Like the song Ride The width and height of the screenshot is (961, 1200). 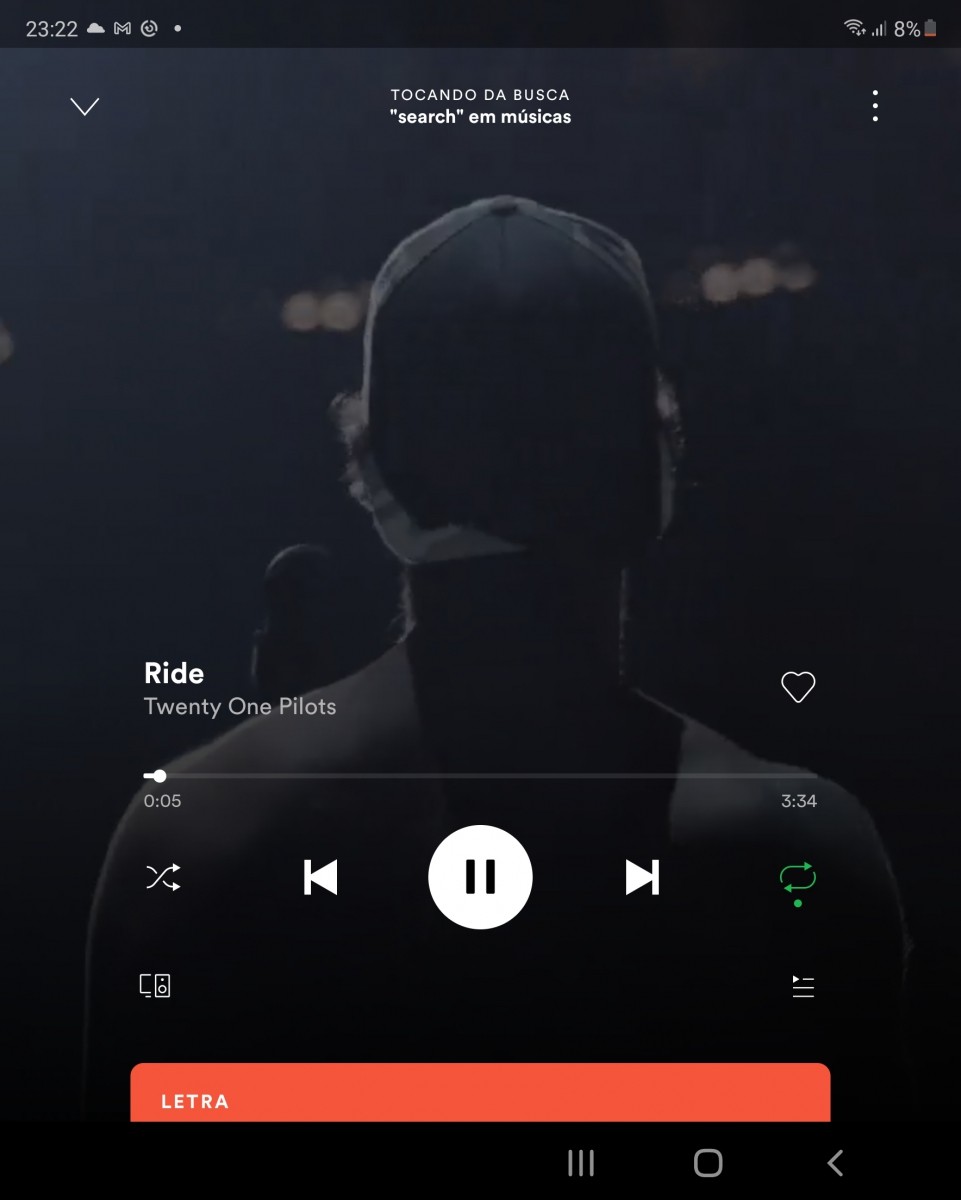(x=798, y=687)
